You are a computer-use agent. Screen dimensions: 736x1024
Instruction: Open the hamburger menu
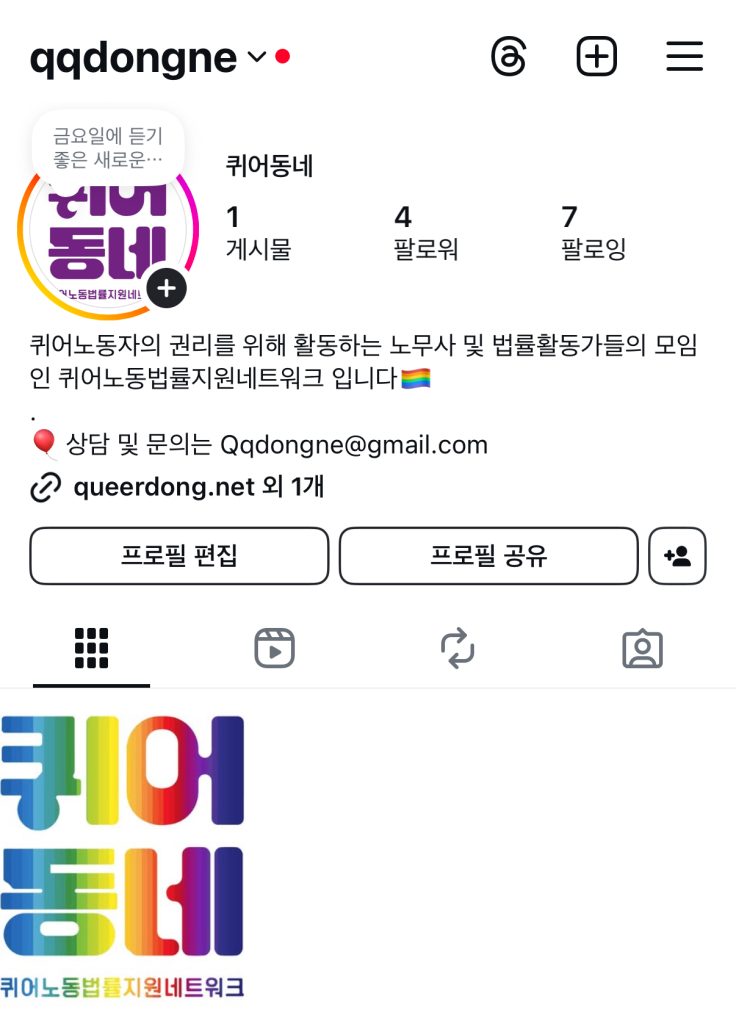[684, 57]
